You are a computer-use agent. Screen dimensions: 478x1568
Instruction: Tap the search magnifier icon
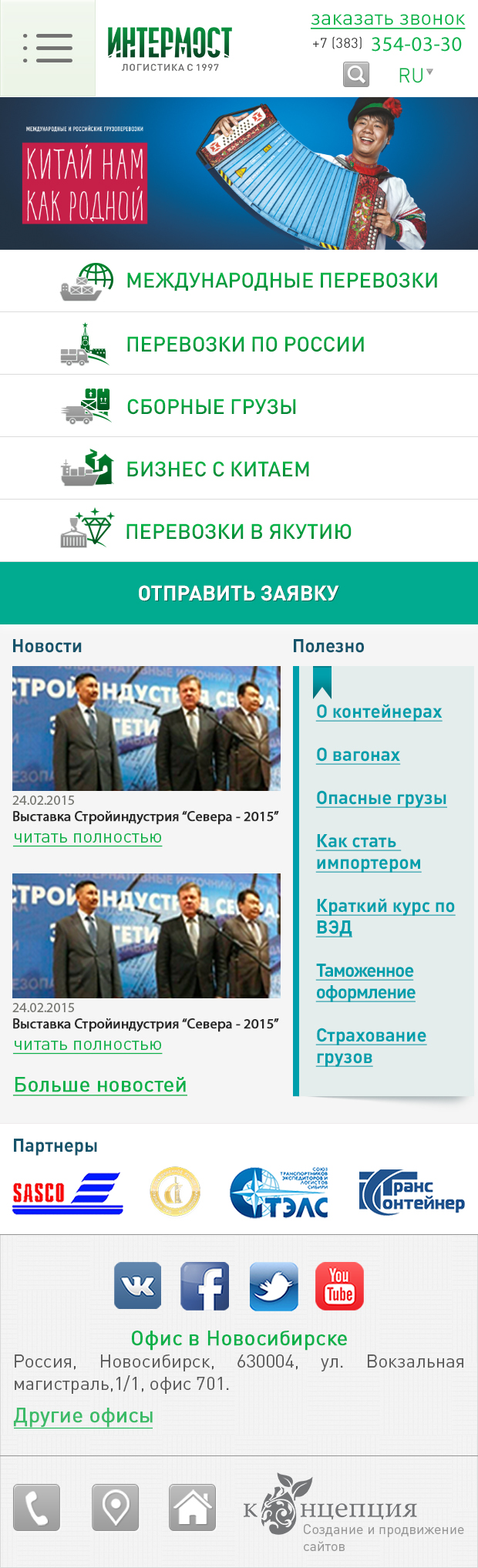(x=355, y=75)
